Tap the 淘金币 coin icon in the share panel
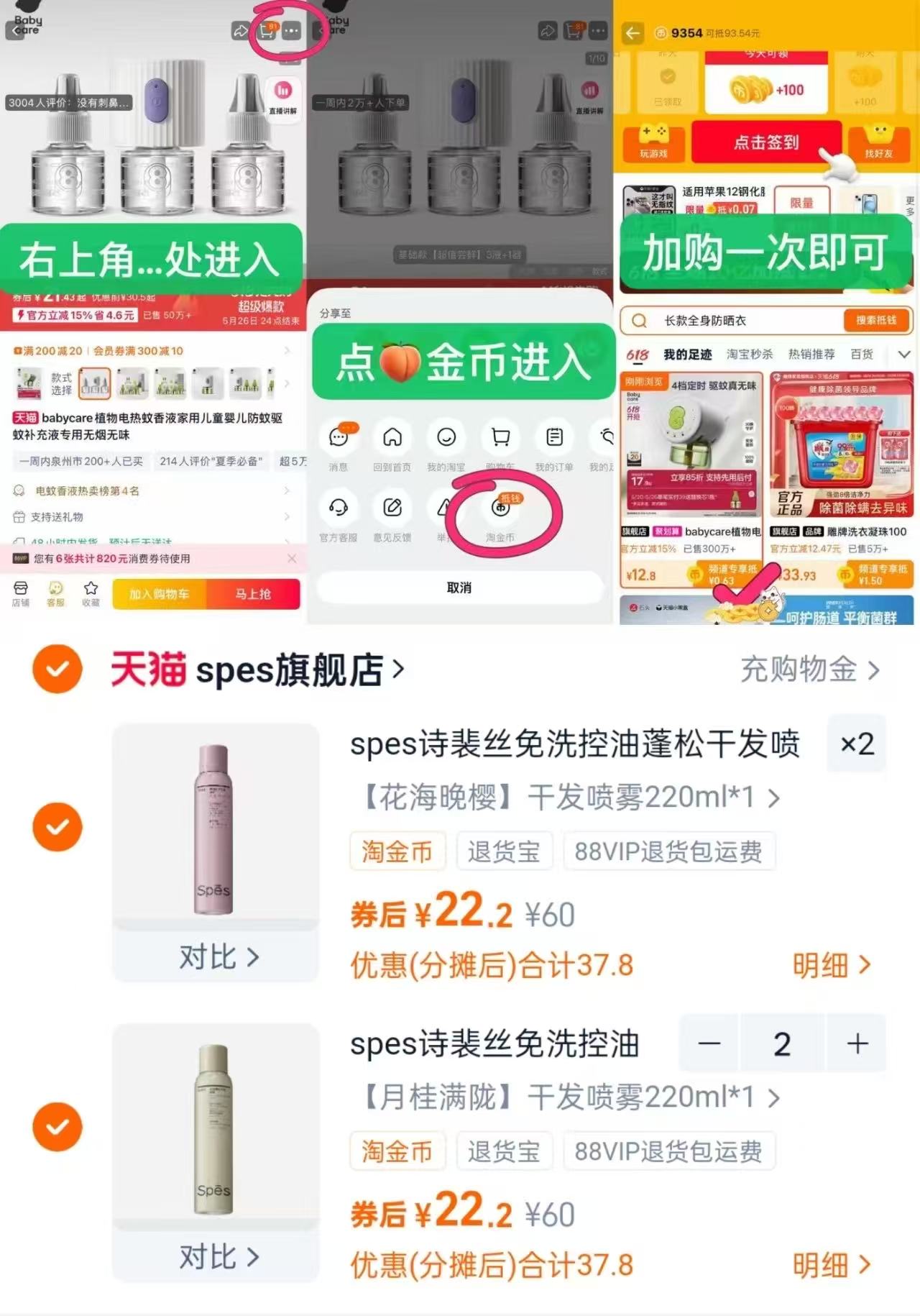Image resolution: width=920 pixels, height=1316 pixels. pos(502,507)
